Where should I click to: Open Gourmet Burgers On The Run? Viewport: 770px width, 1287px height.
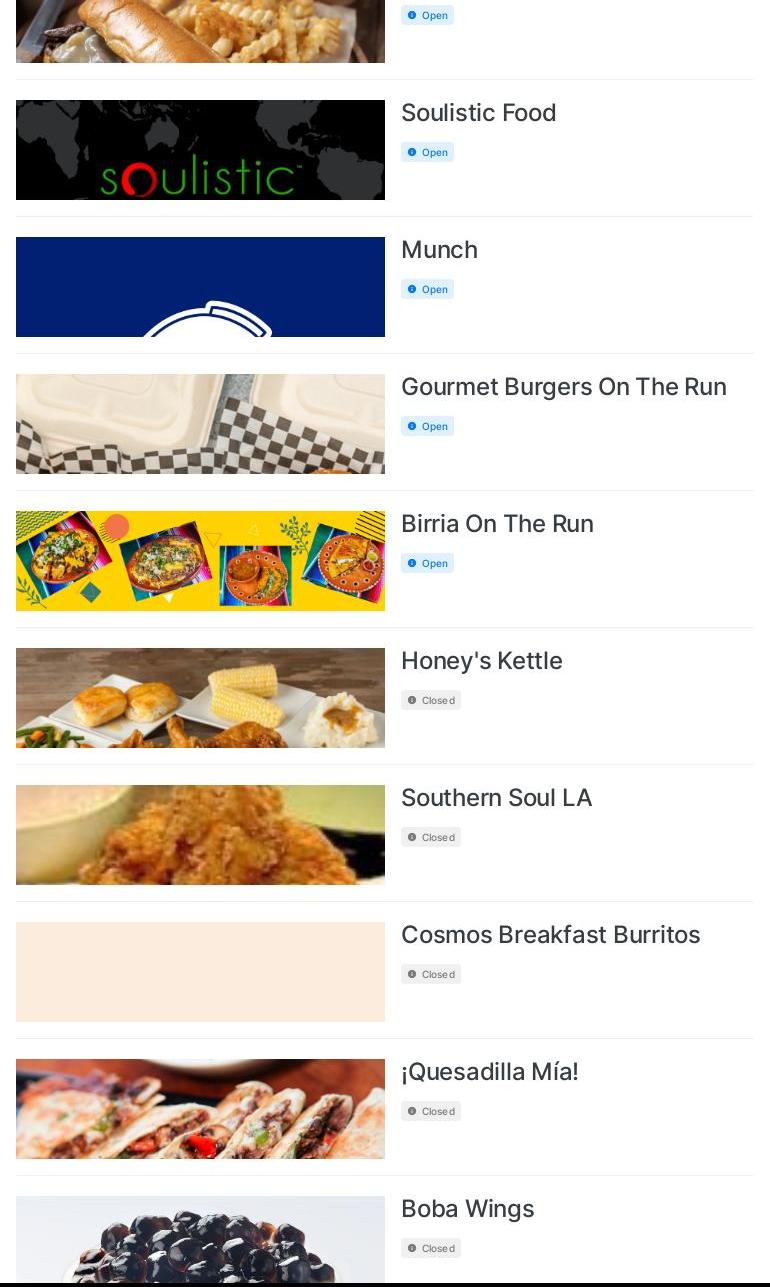563,387
